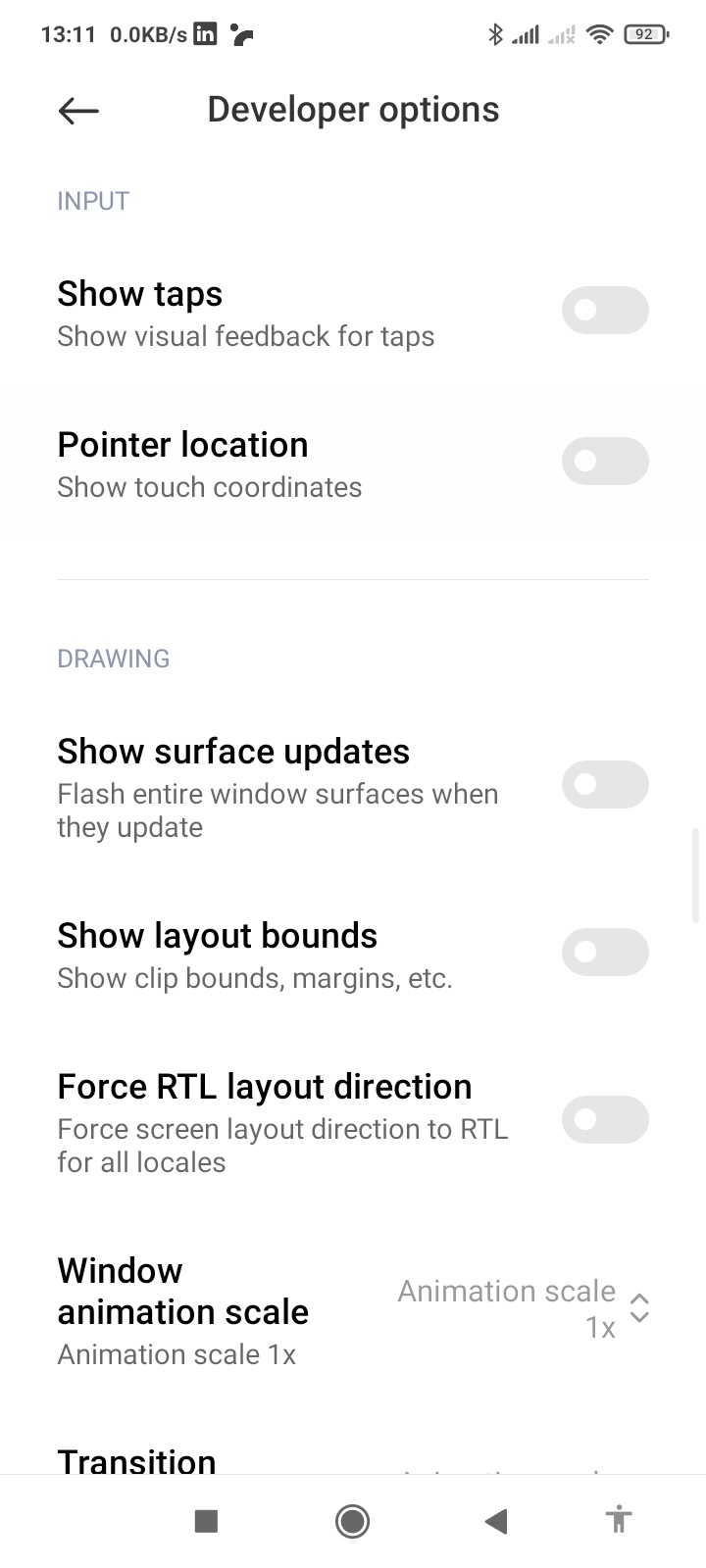Switch on Force RTL layout direction

[604, 1119]
